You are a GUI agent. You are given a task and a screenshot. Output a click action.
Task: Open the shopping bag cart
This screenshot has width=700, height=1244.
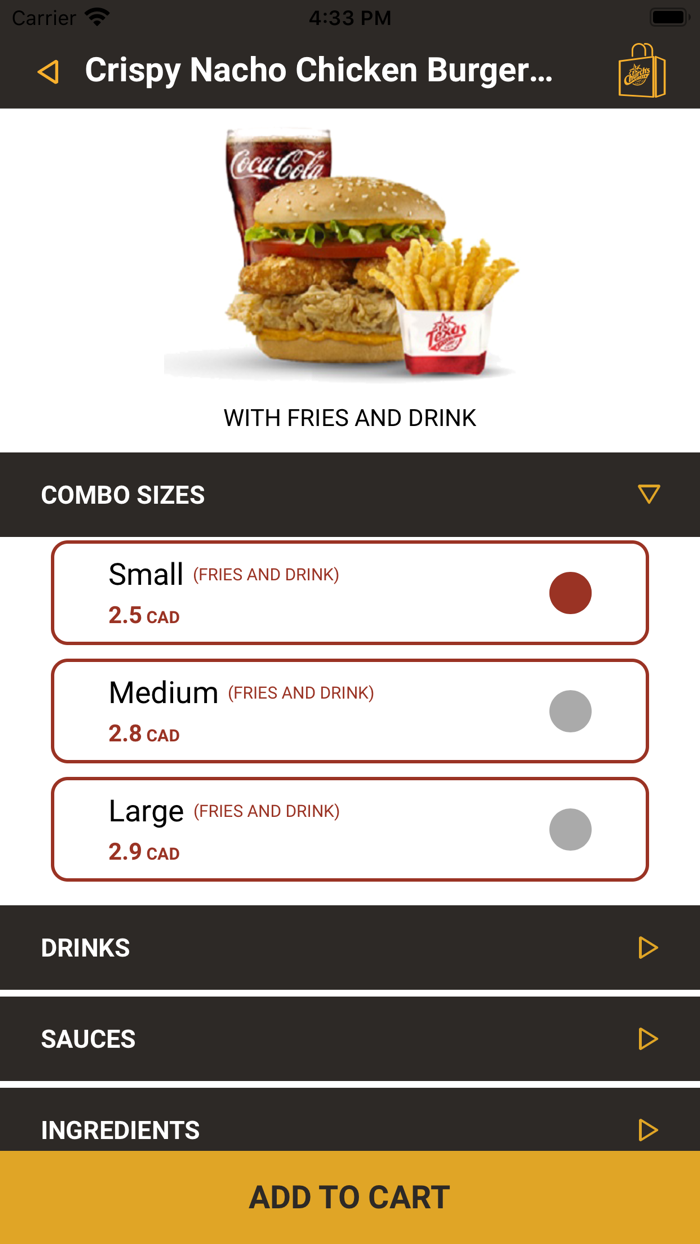point(641,71)
